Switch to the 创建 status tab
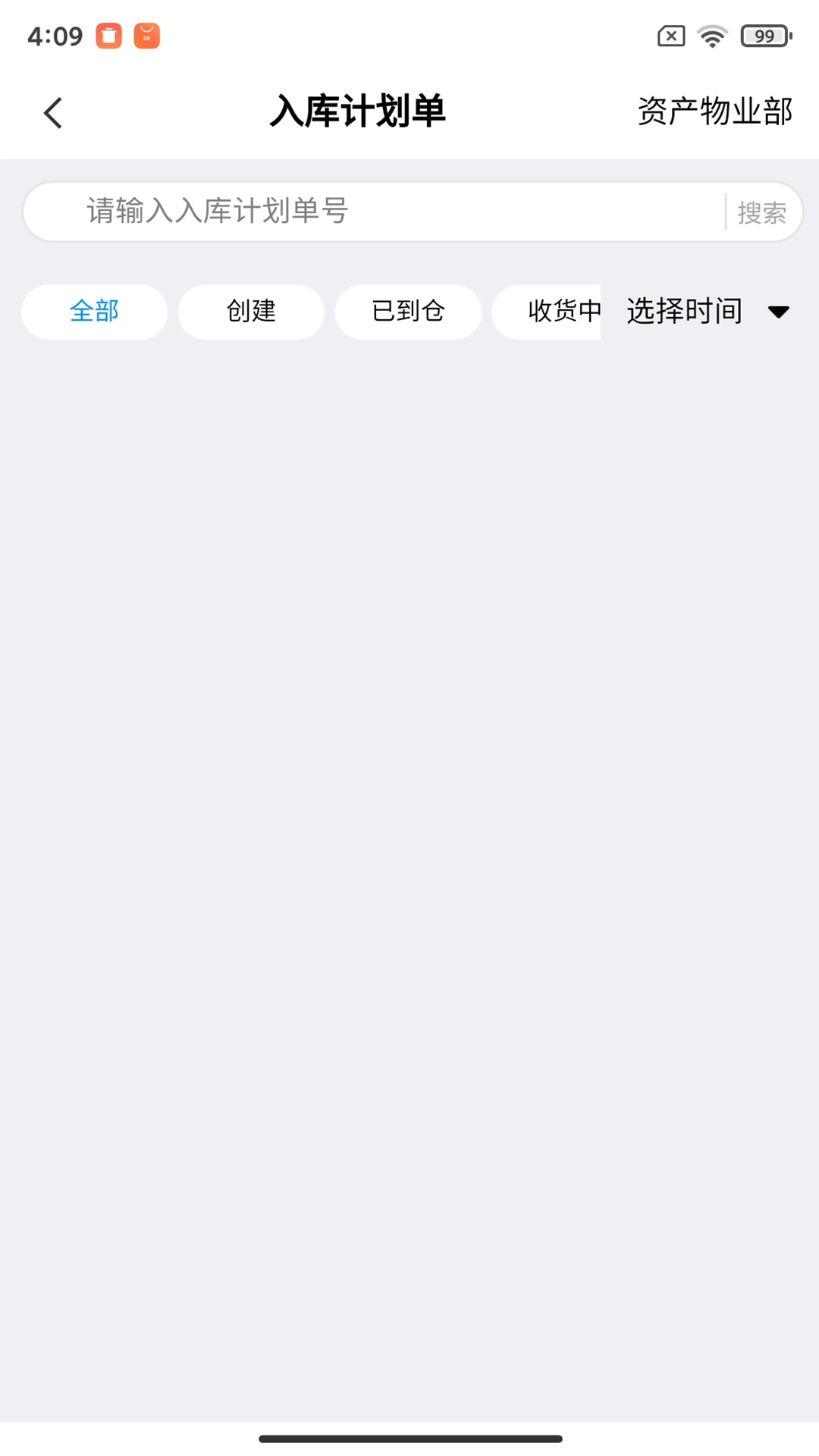This screenshot has height=1456, width=819. tap(251, 312)
